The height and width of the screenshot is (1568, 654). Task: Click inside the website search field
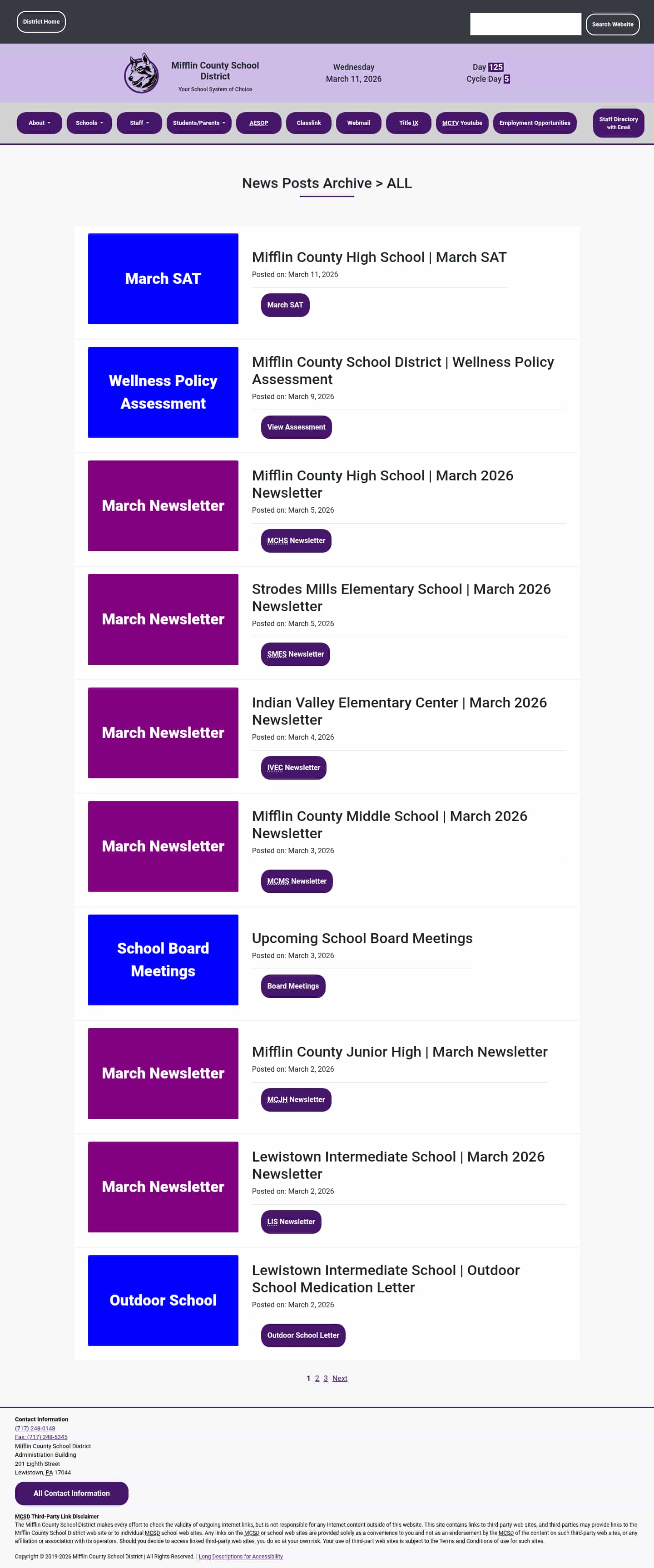[x=525, y=24]
